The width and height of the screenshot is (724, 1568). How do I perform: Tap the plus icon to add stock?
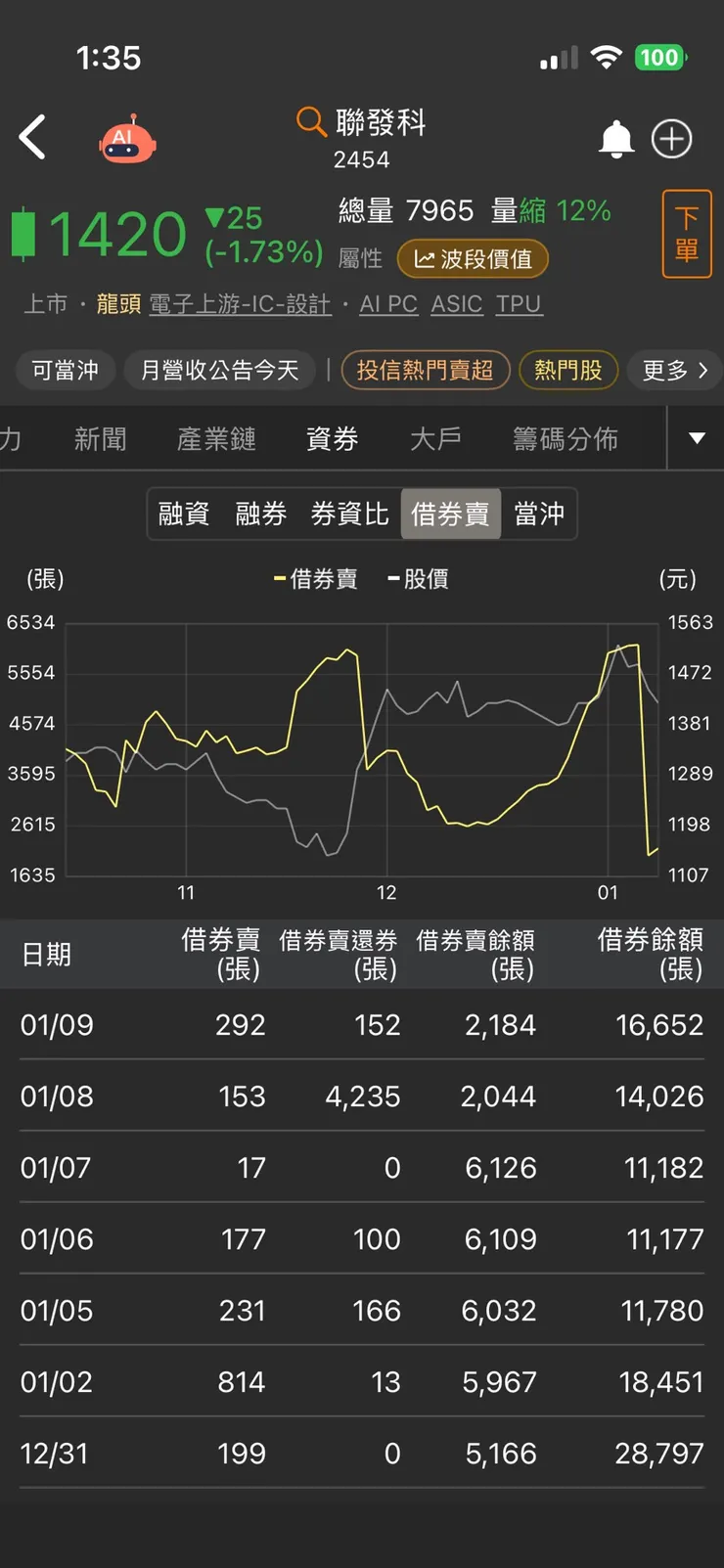pyautogui.click(x=671, y=139)
